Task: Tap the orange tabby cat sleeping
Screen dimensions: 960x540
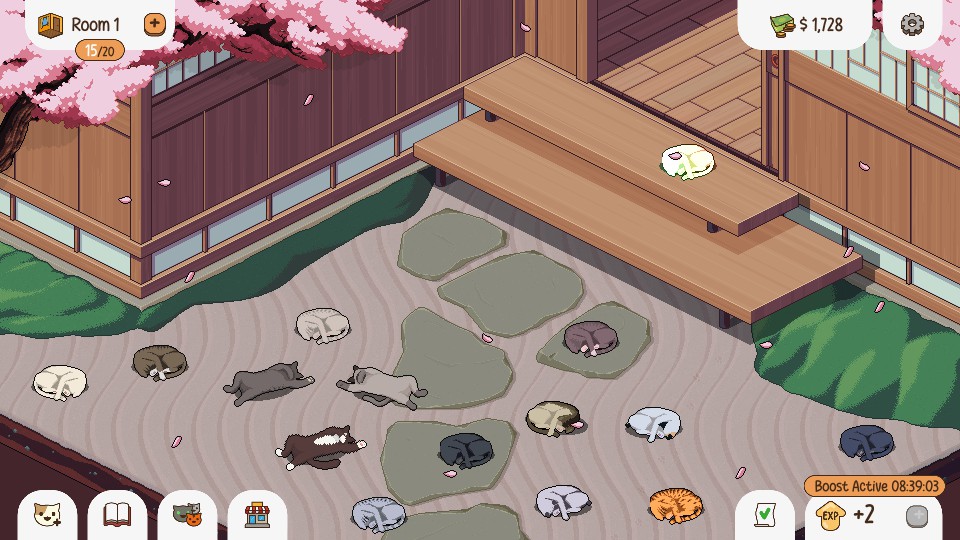Action: point(675,505)
